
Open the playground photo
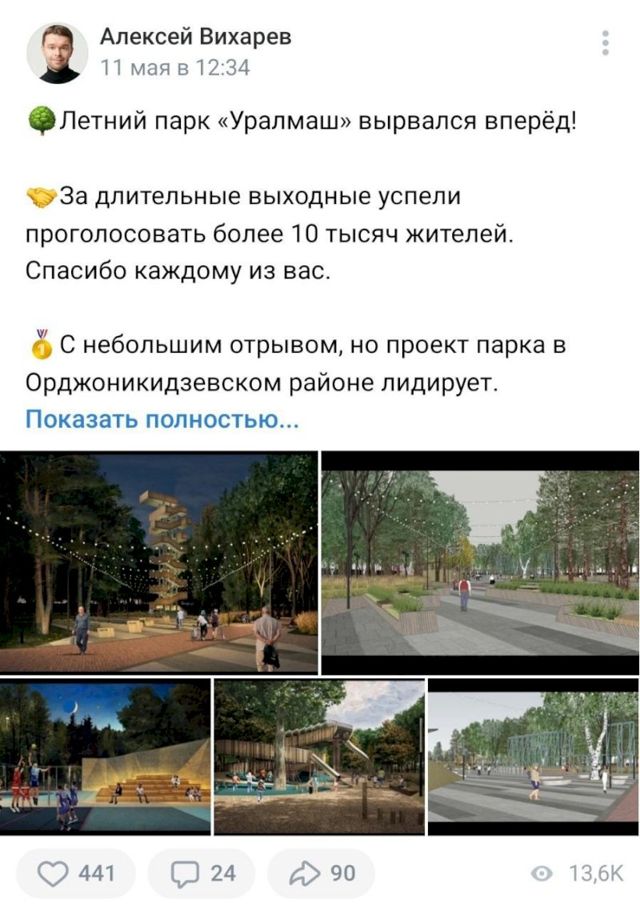(x=319, y=757)
